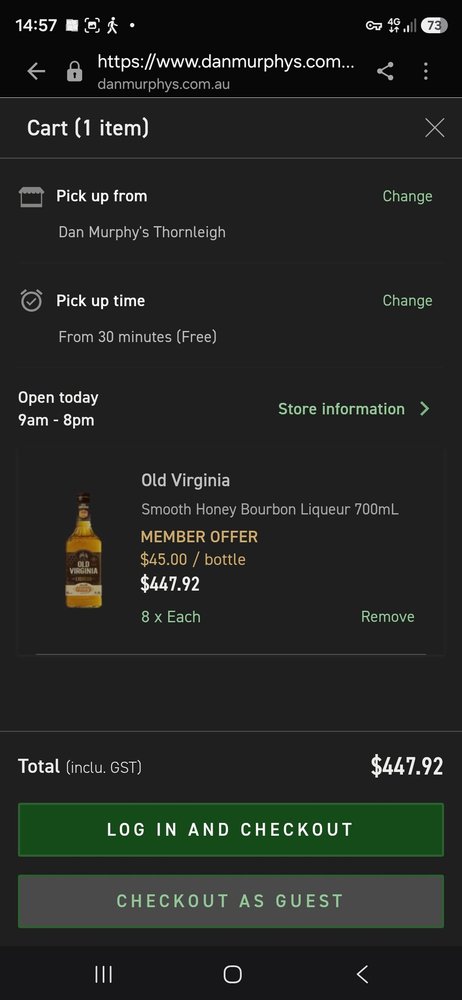The height and width of the screenshot is (1000, 462).
Task: Remove Old Virginia from the cart
Action: point(387,617)
